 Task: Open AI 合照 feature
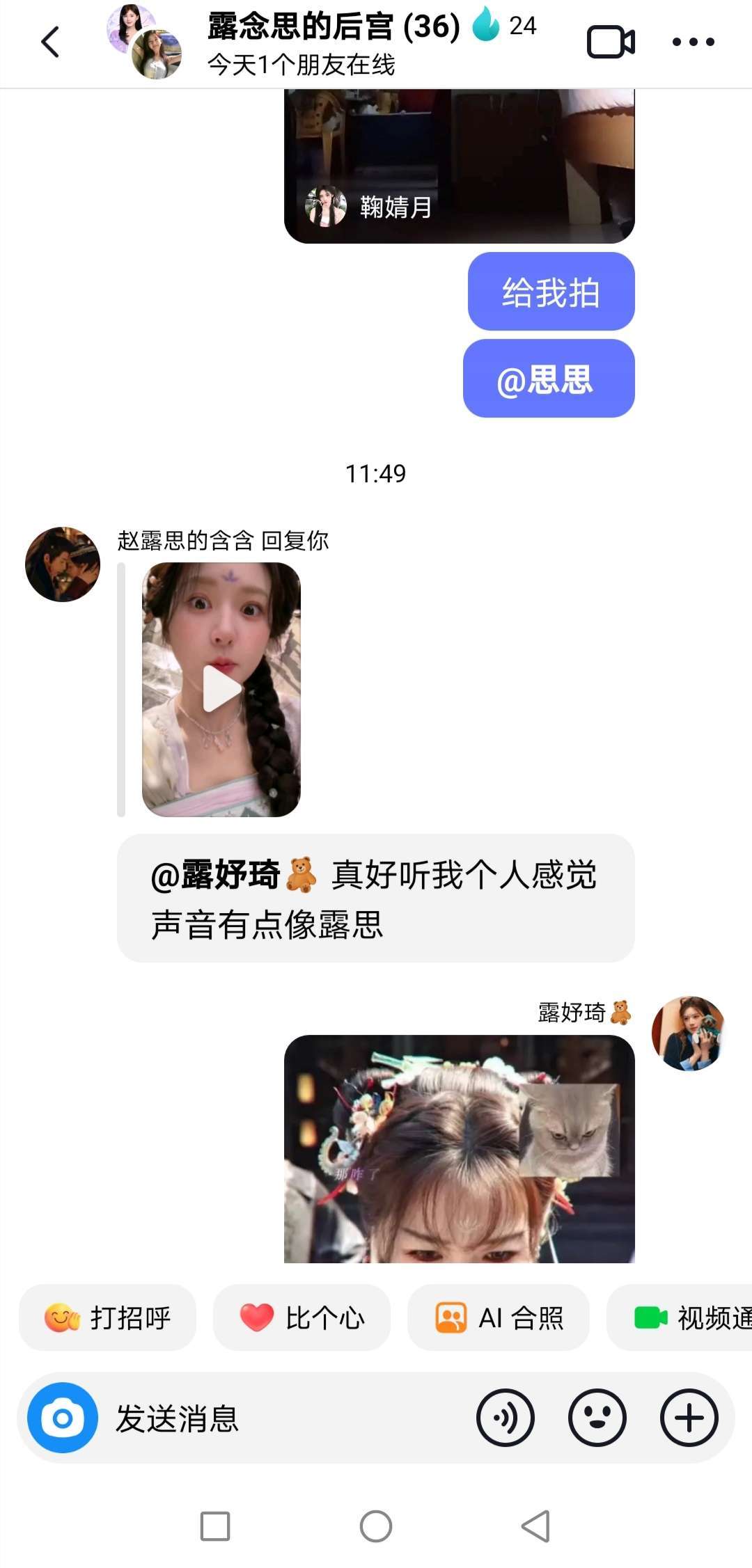tap(499, 1317)
